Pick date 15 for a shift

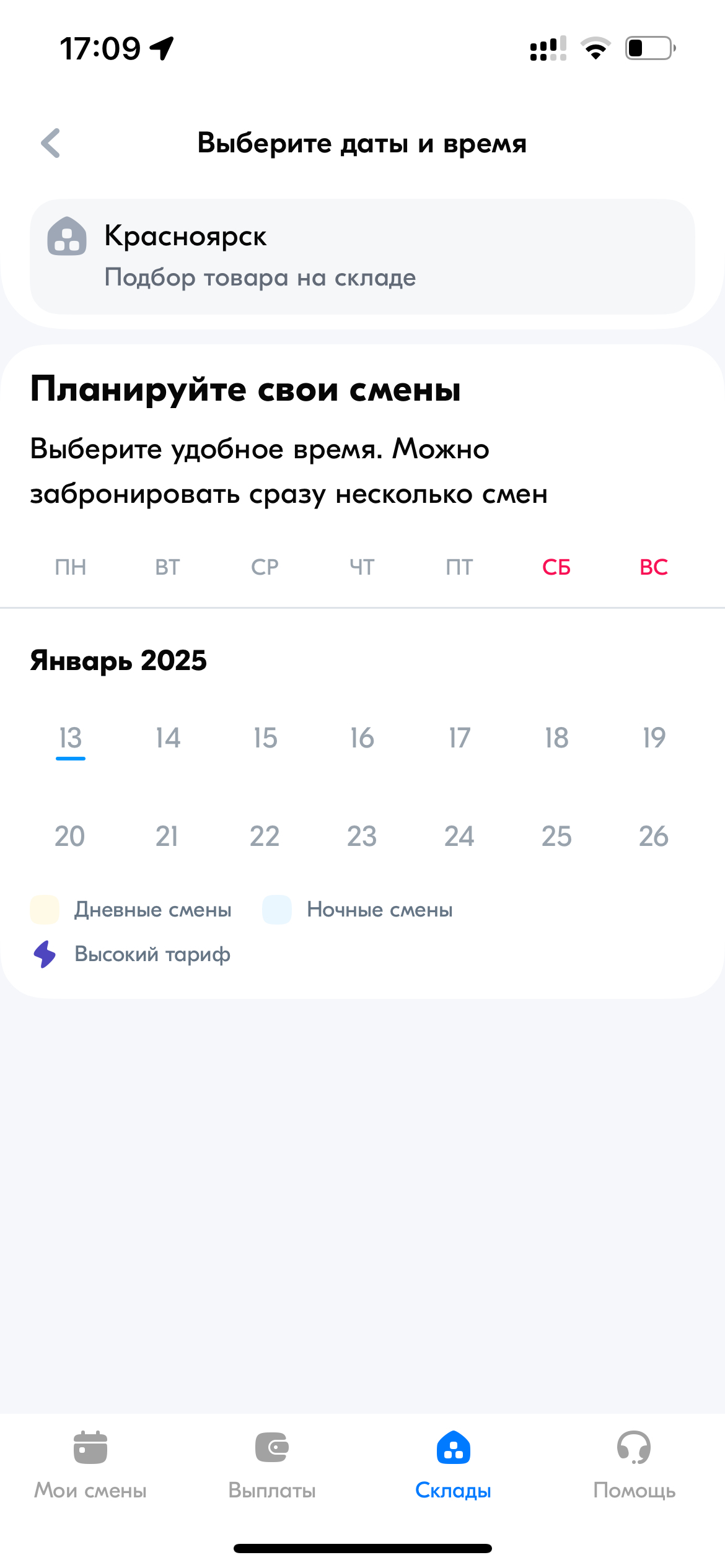(265, 738)
